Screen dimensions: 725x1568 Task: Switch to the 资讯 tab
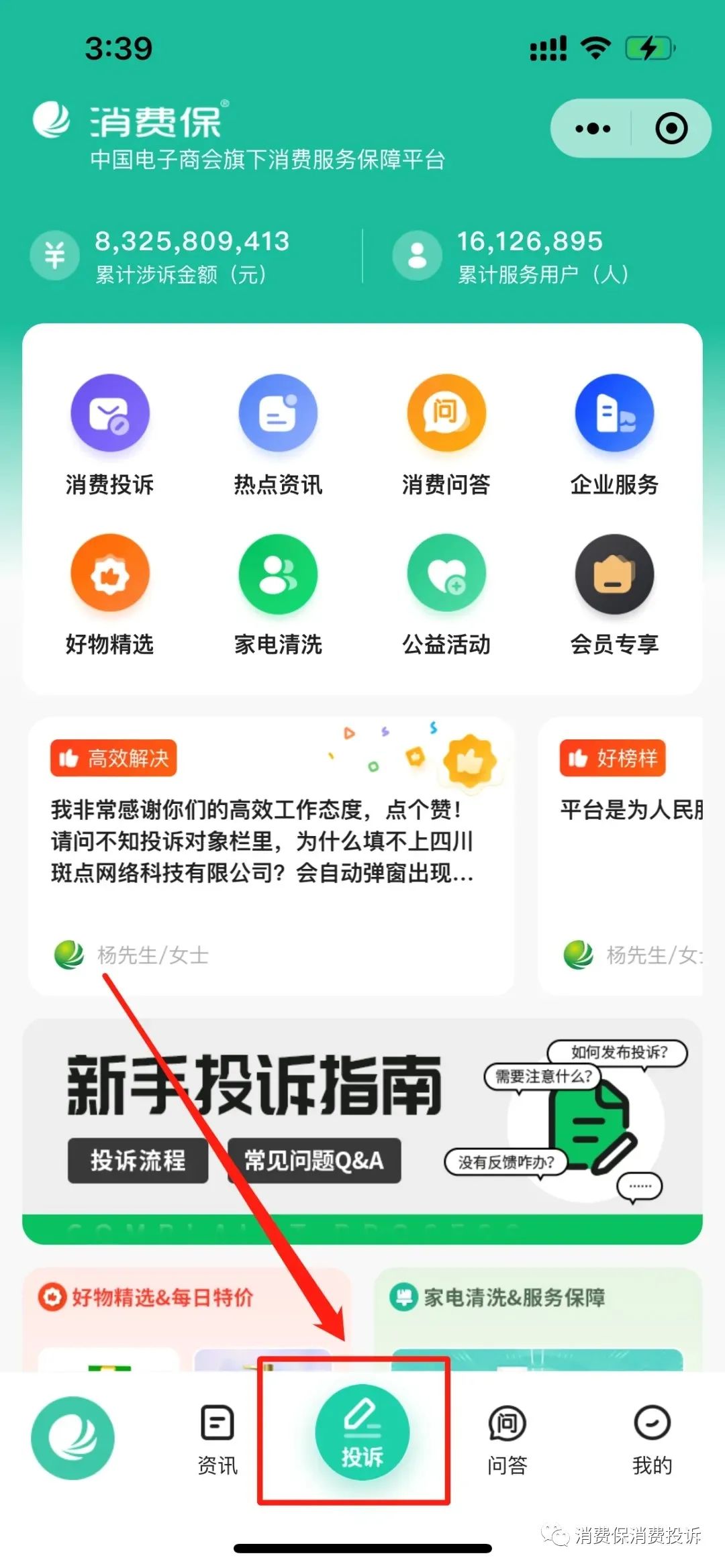(217, 1439)
